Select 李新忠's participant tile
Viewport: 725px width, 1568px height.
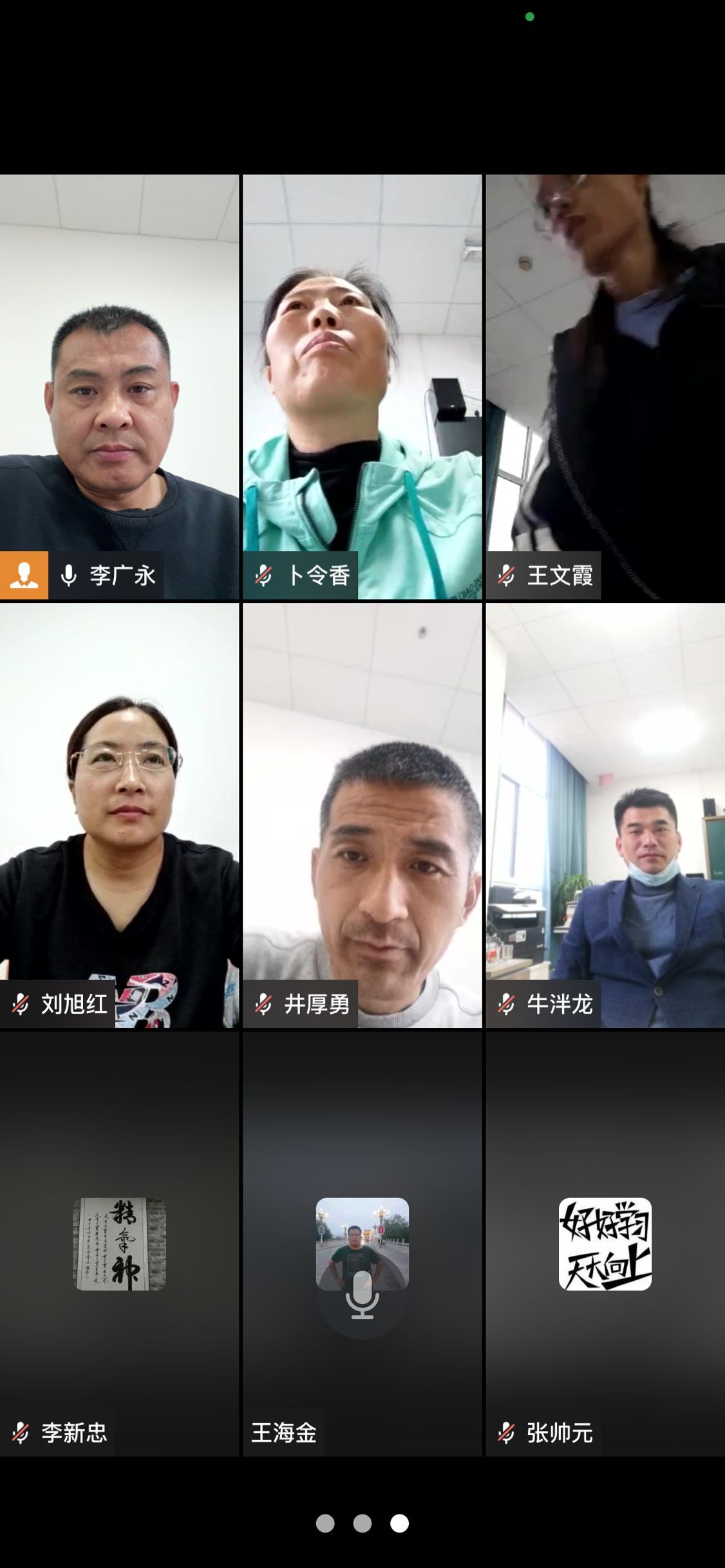click(119, 1244)
